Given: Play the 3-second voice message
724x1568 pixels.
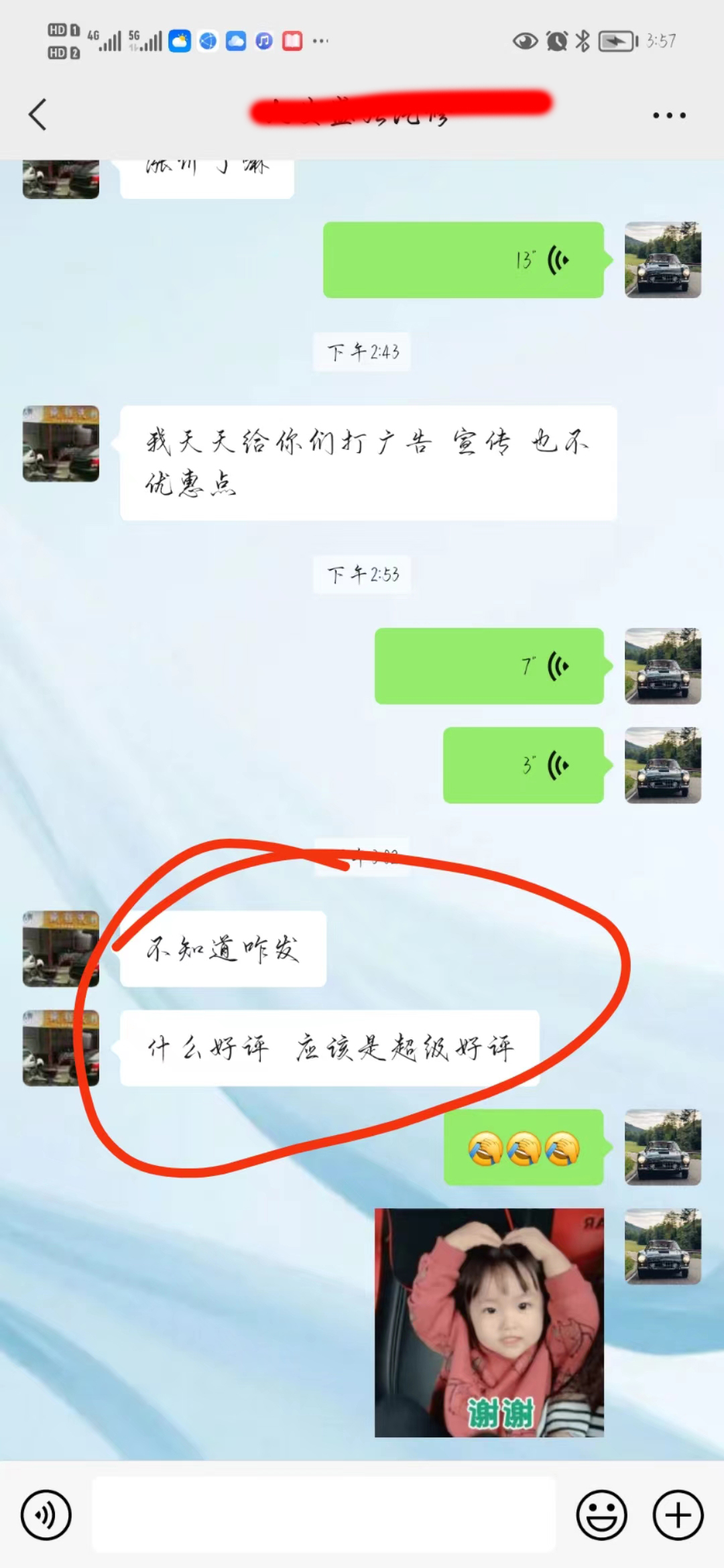Looking at the screenshot, I should [x=523, y=765].
